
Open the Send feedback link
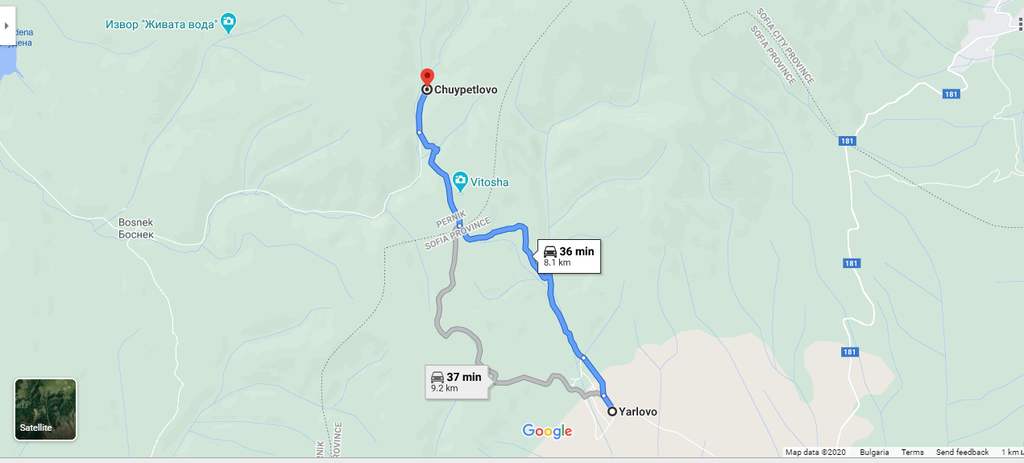coord(962,452)
